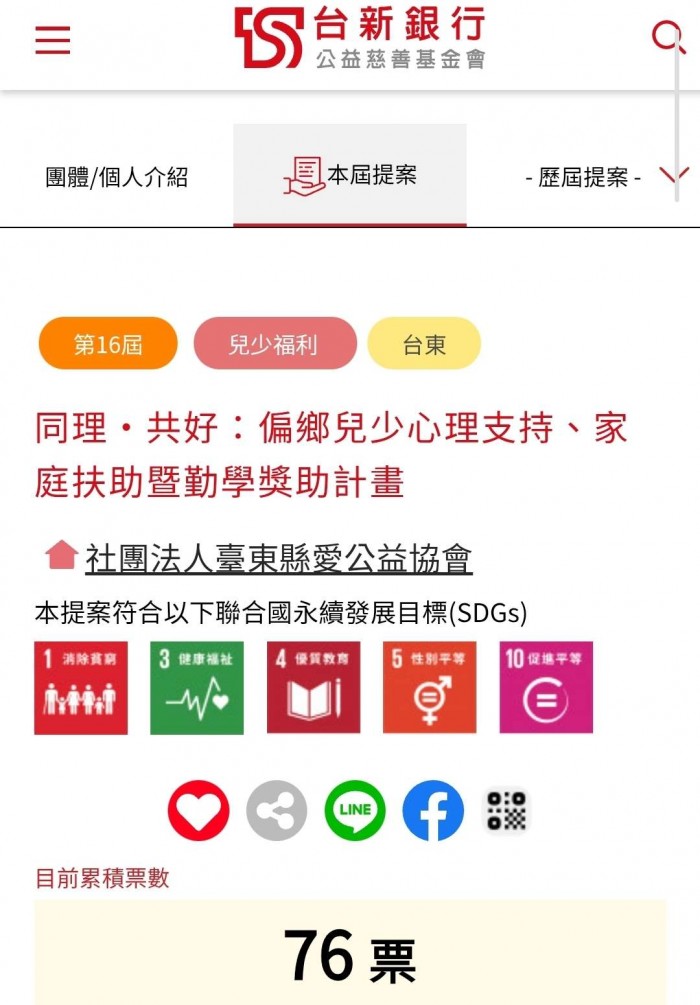The width and height of the screenshot is (700, 1005).
Task: Open the hamburger menu
Action: 52,39
